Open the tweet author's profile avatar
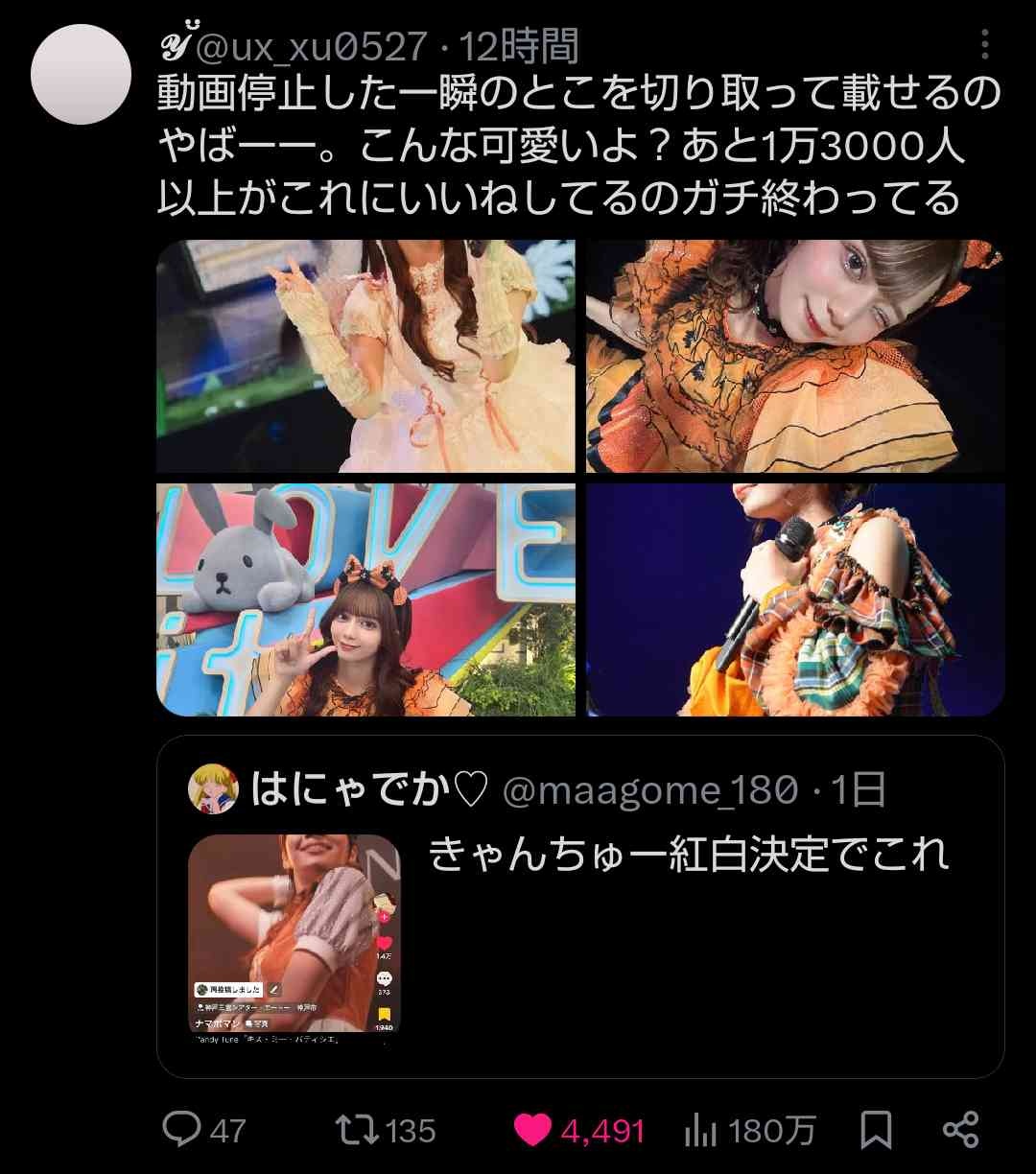Screen dimensions: 1036x1174 tap(81, 75)
